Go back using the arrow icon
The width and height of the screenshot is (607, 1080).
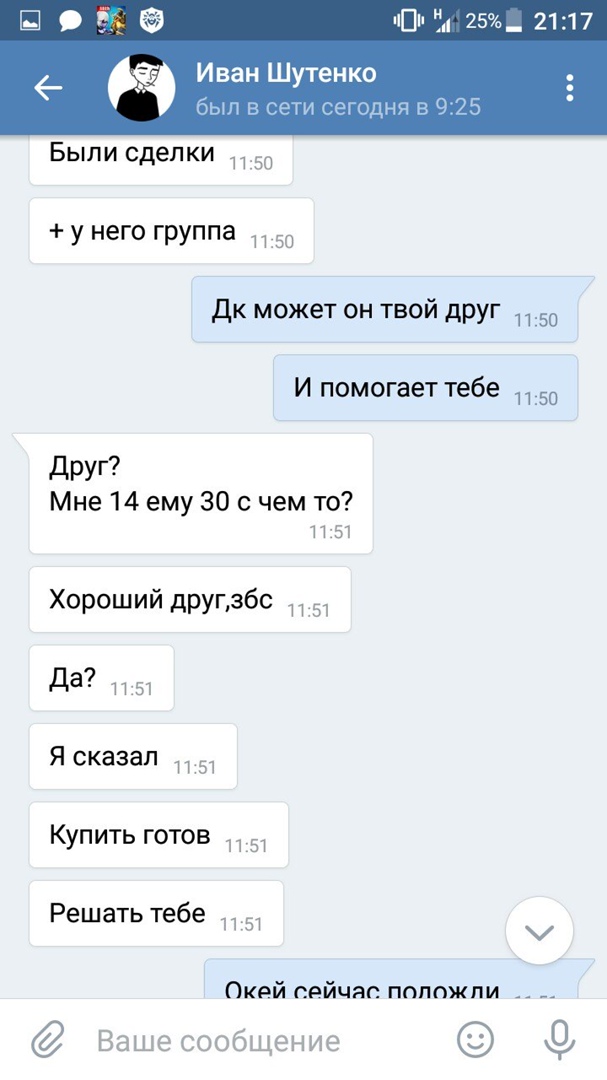[x=48, y=88]
